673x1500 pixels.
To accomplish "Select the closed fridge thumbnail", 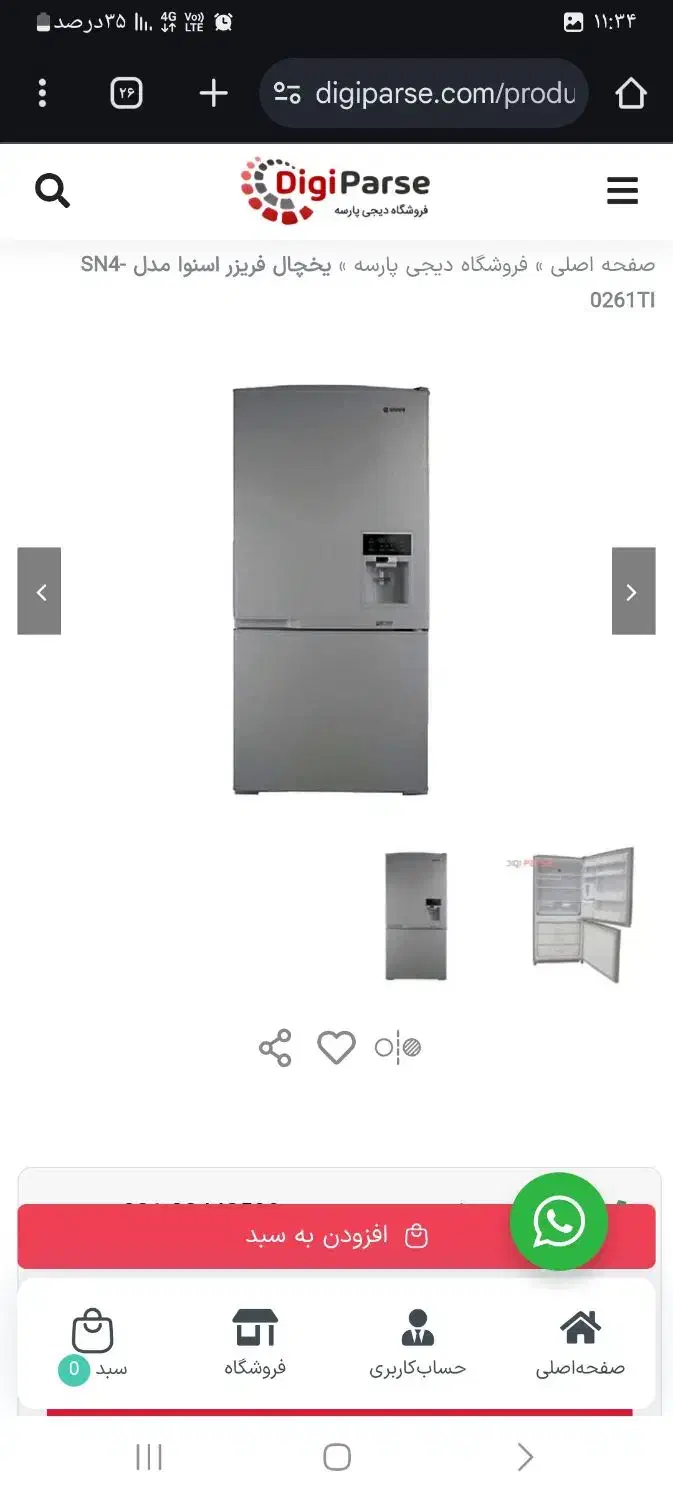I will pos(416,915).
